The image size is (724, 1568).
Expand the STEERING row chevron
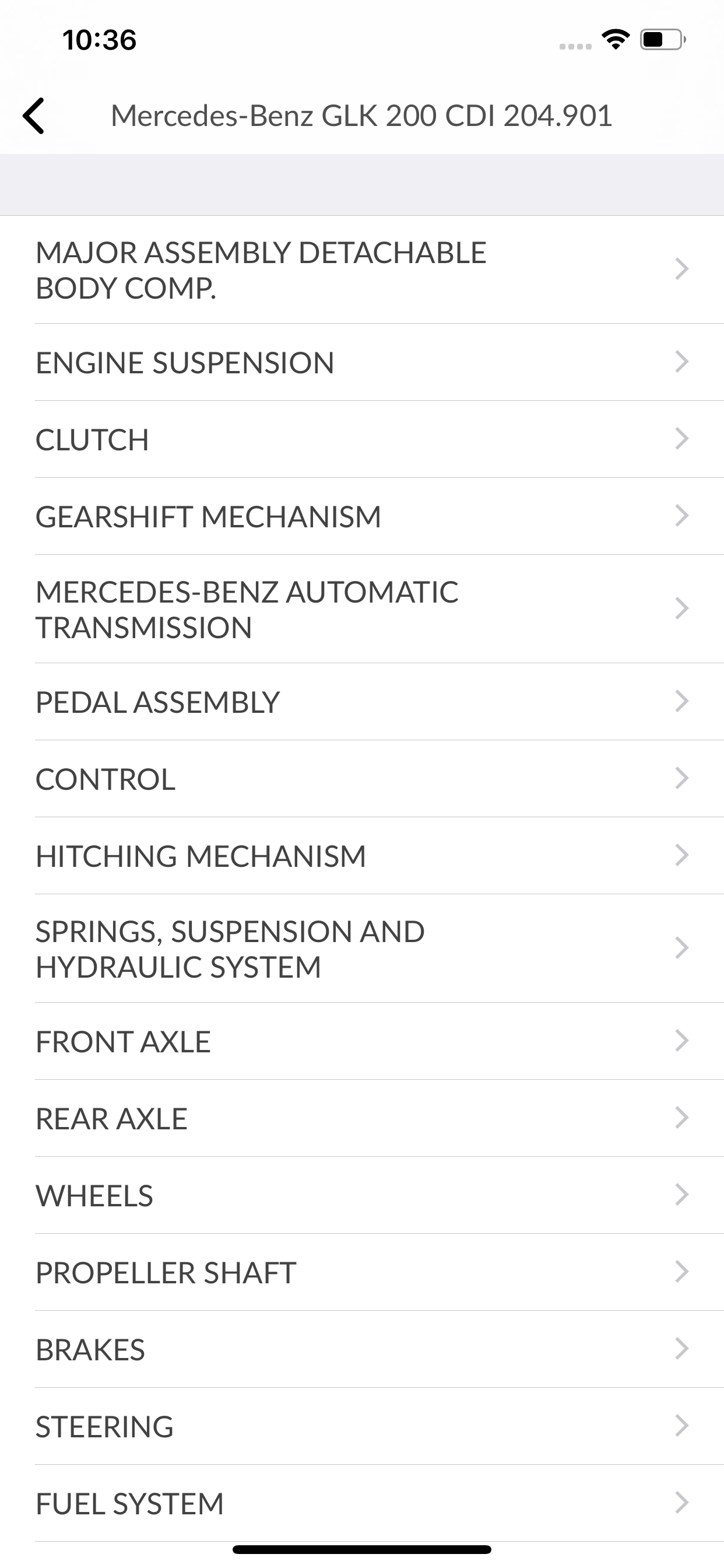pyautogui.click(x=683, y=1426)
